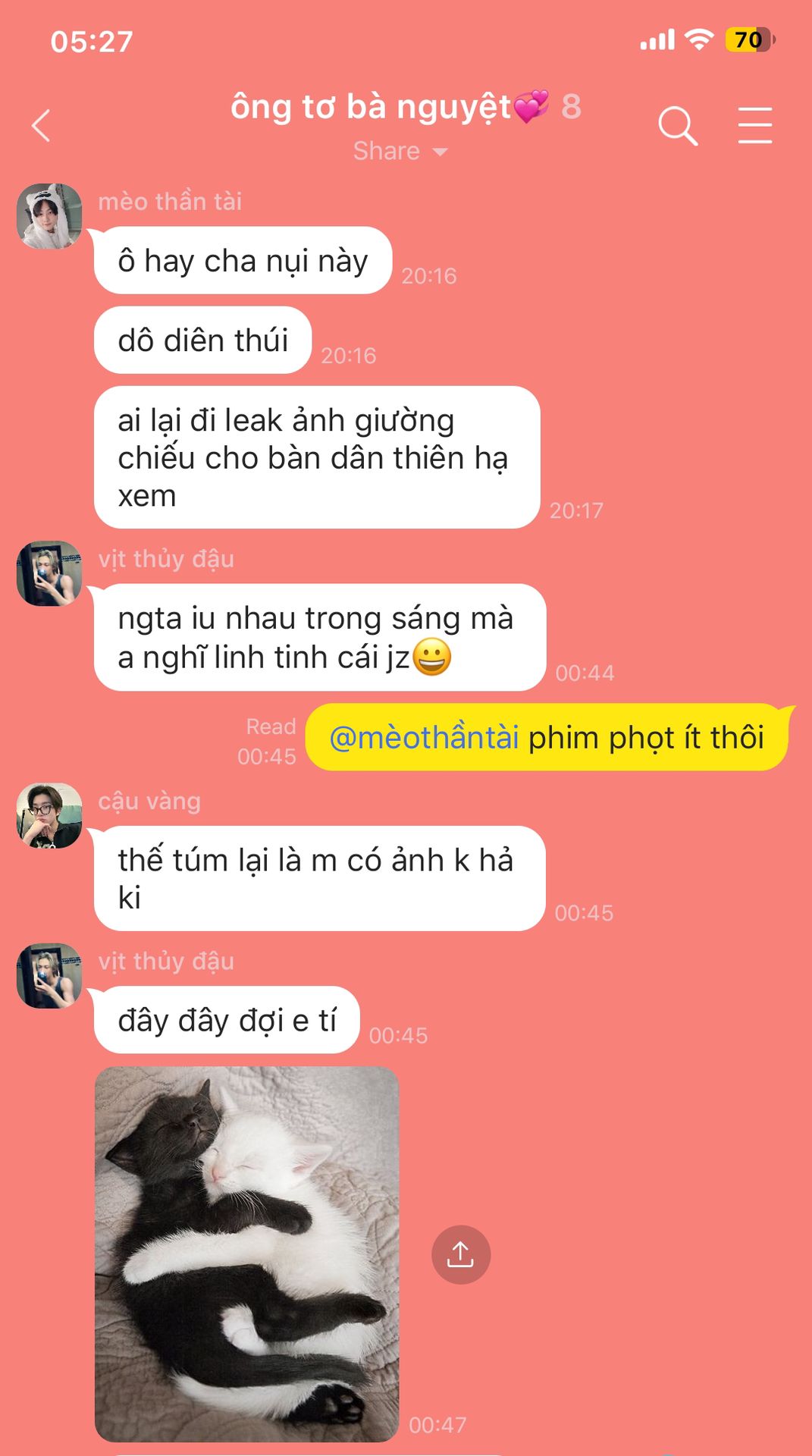Expand the Share dropdown
The height and width of the screenshot is (1456, 812).
coord(400,151)
